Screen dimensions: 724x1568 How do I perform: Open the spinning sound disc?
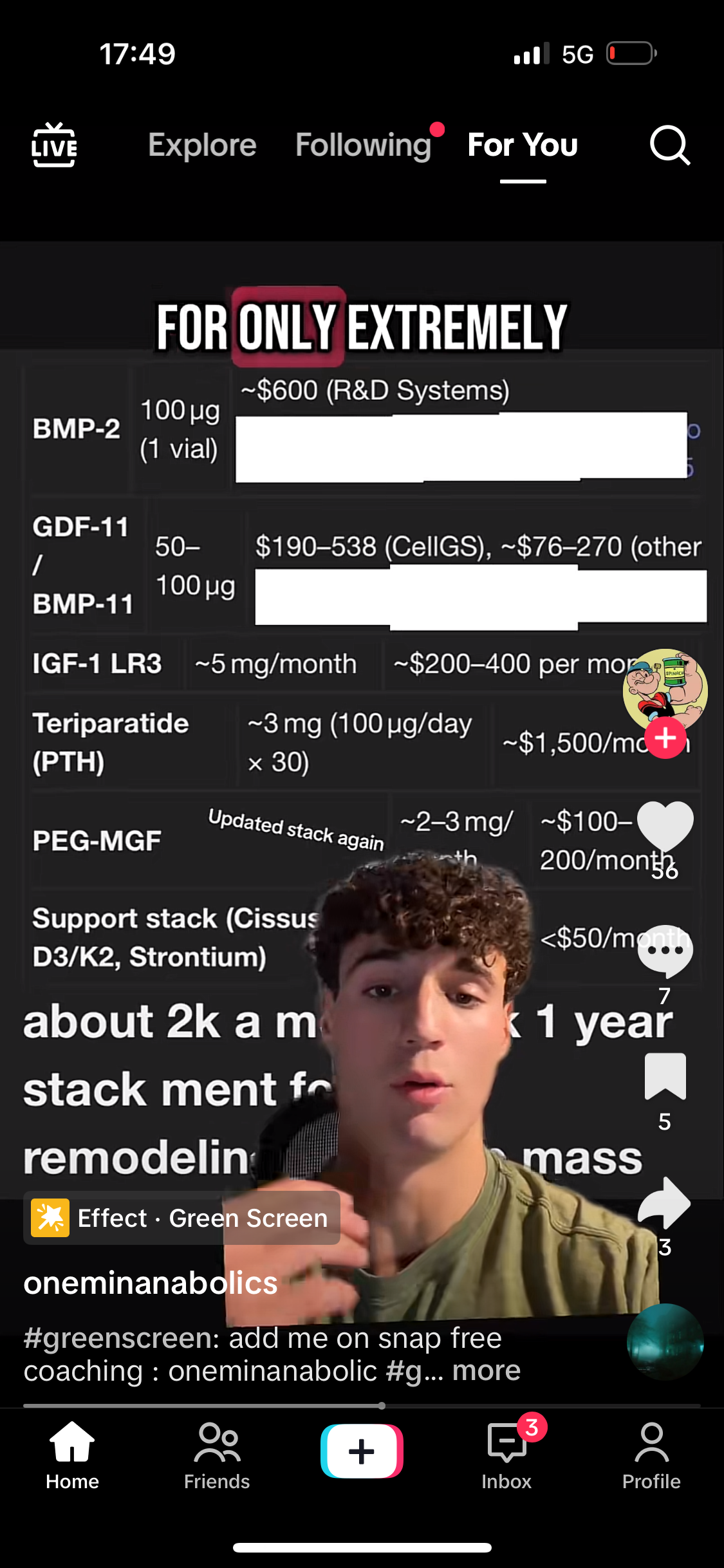coord(665,1341)
